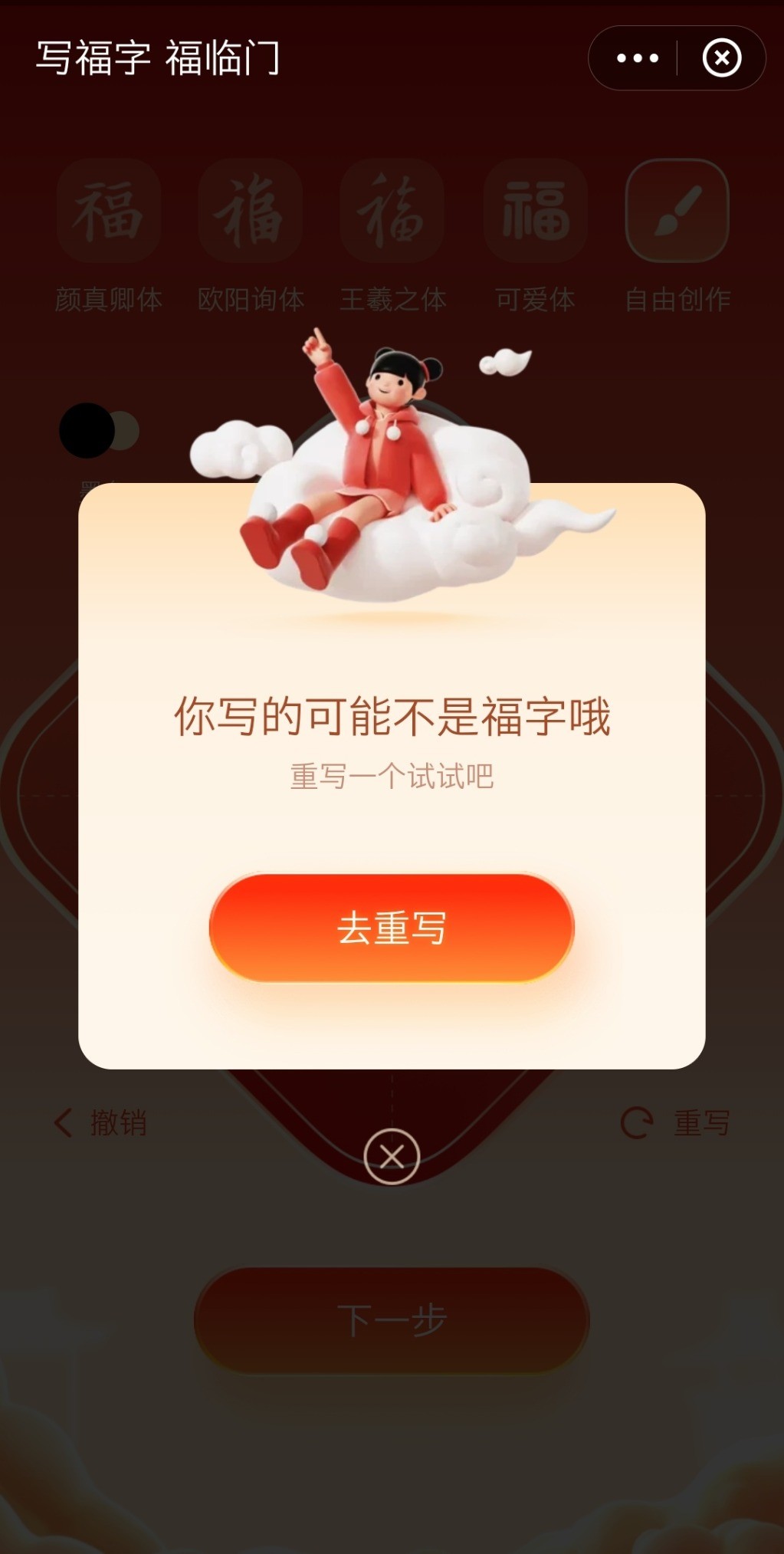Image resolution: width=784 pixels, height=1554 pixels.
Task: Close the mini program
Action: tap(722, 58)
